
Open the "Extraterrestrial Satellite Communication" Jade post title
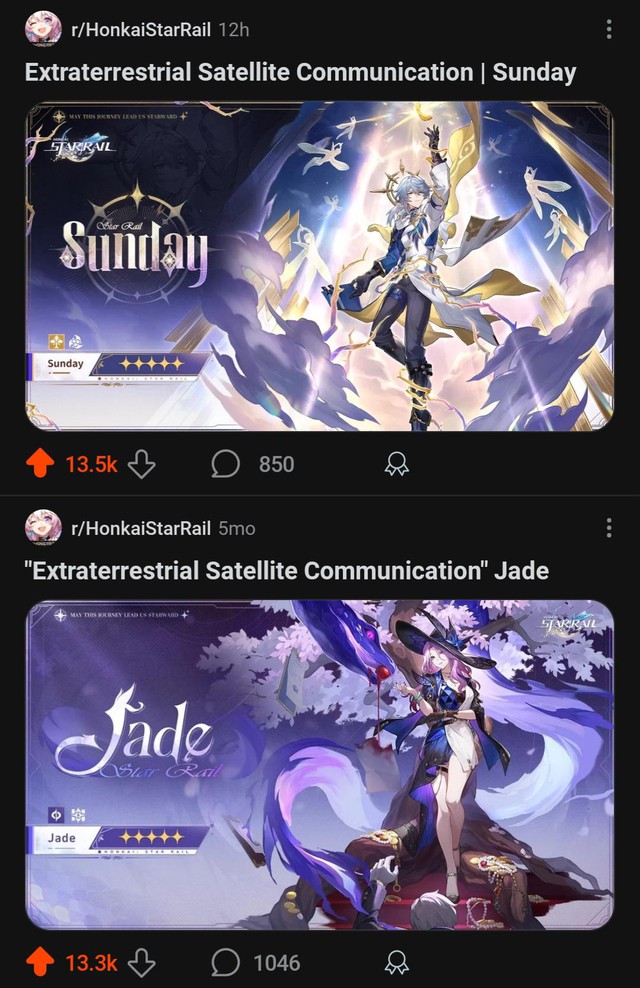coord(286,571)
